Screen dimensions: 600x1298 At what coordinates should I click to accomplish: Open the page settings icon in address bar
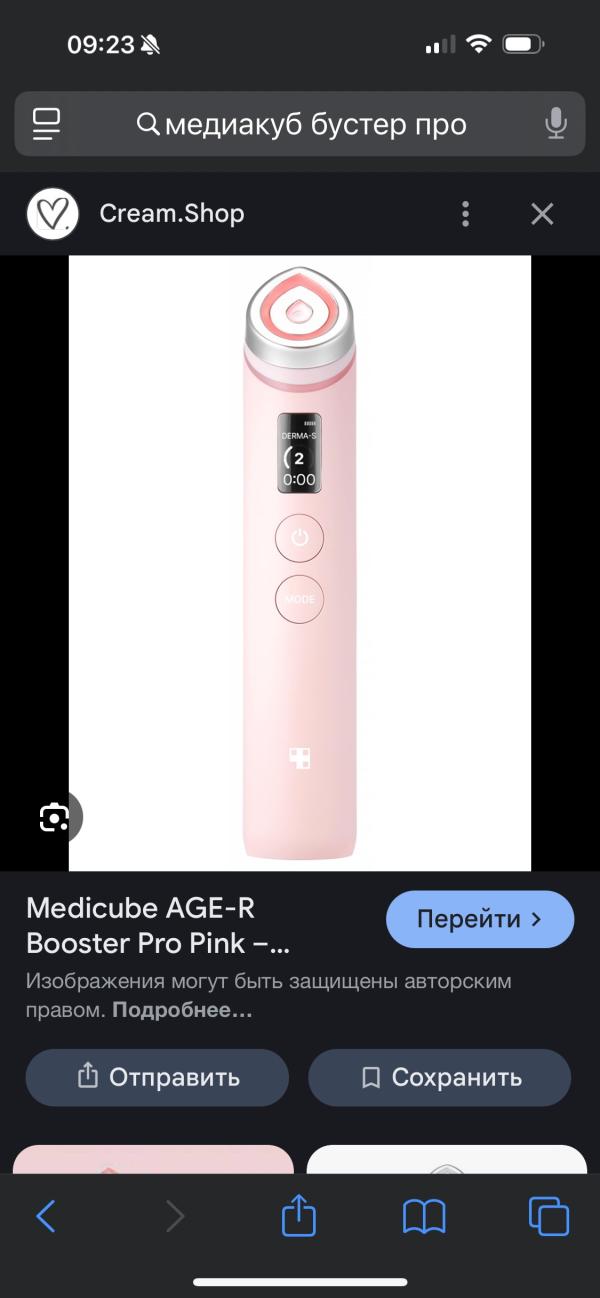click(x=47, y=124)
